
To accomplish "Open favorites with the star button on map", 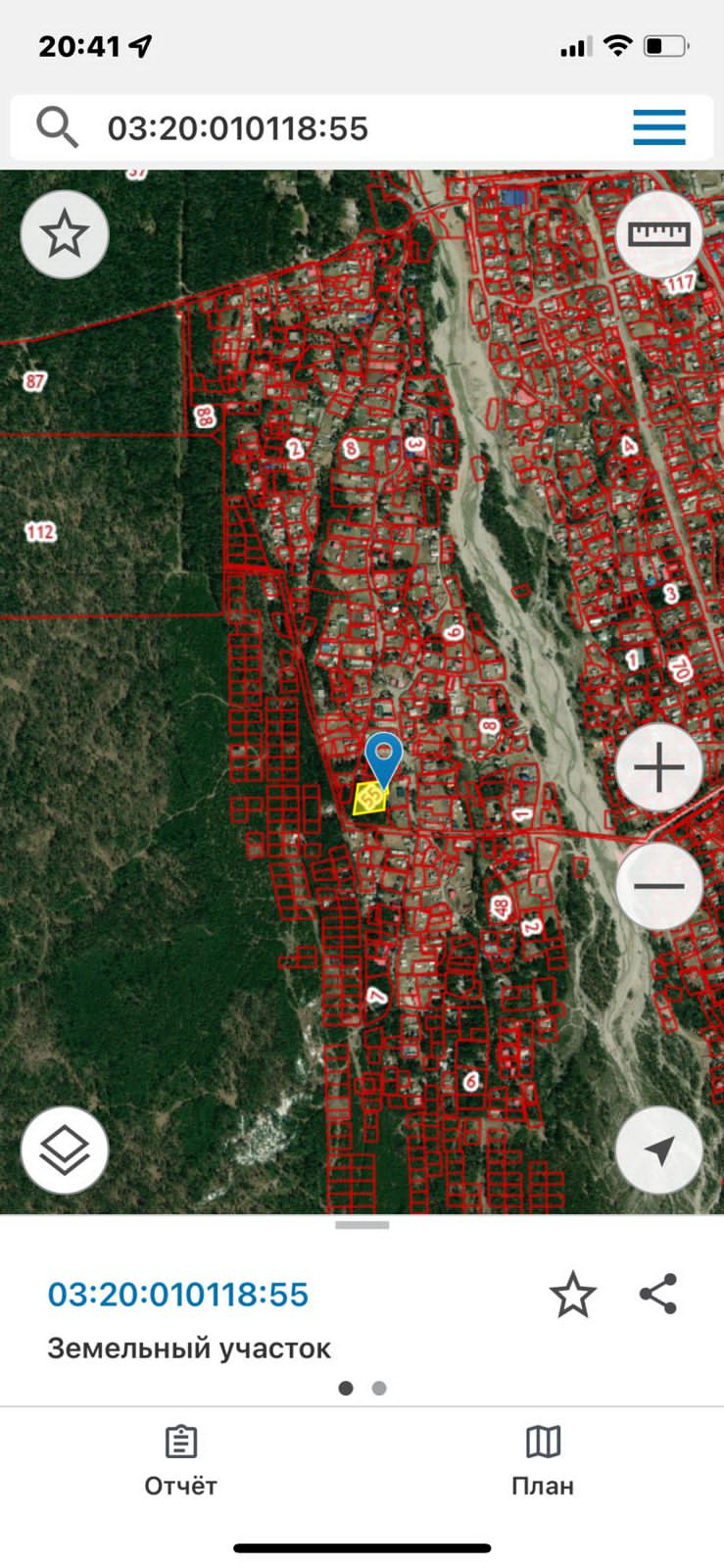I will [65, 234].
